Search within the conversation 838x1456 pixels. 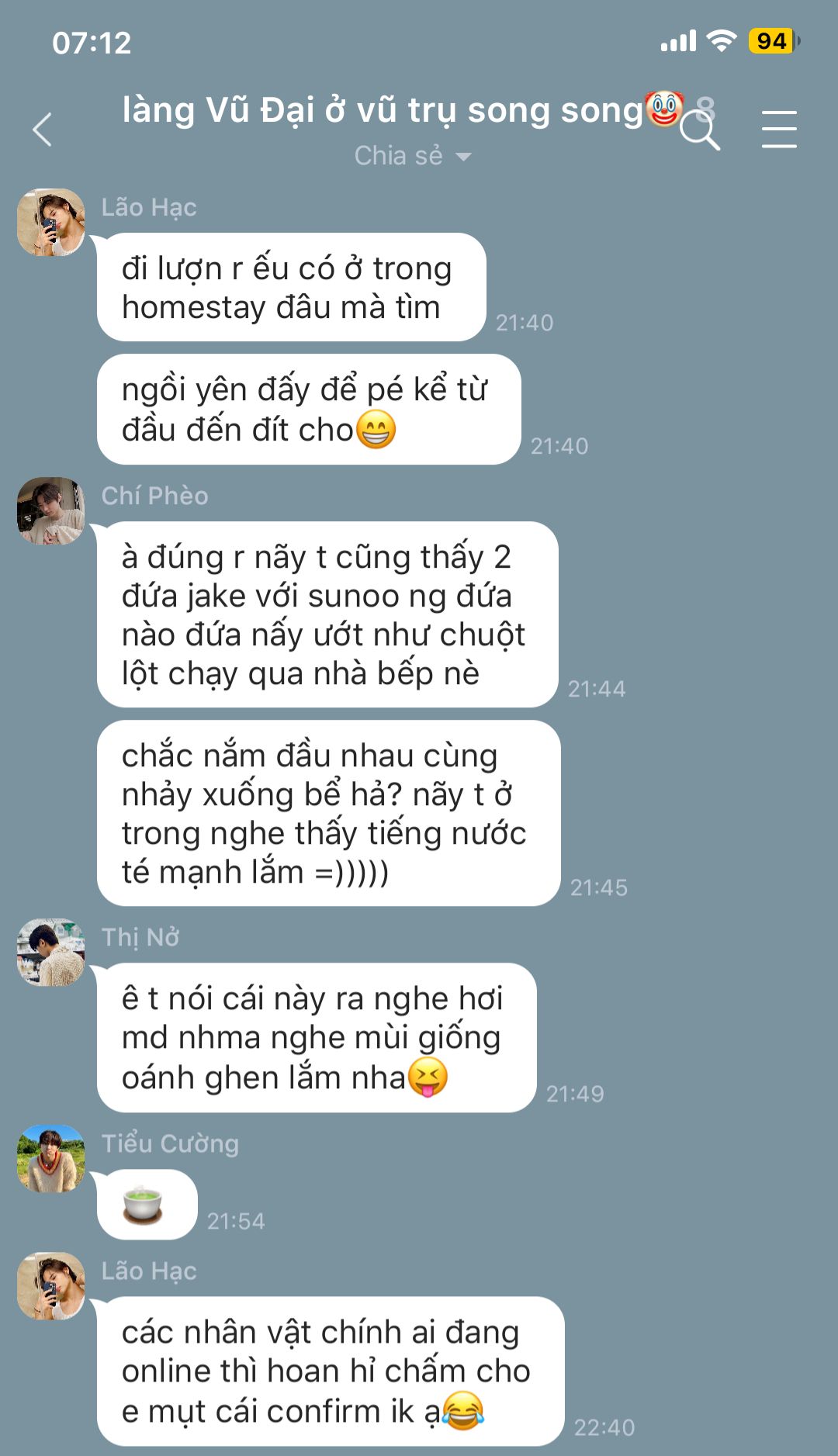point(700,131)
